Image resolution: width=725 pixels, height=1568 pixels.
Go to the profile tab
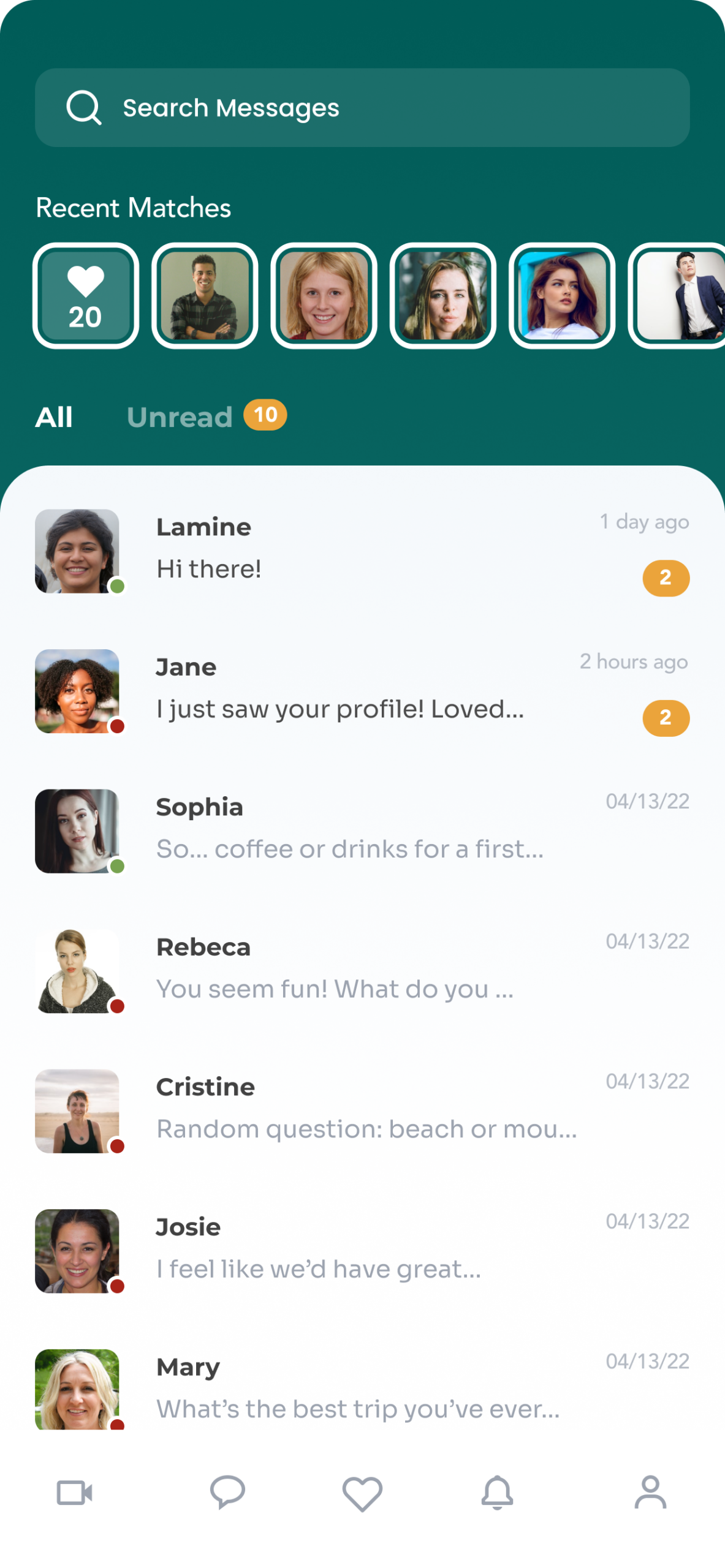(650, 1493)
